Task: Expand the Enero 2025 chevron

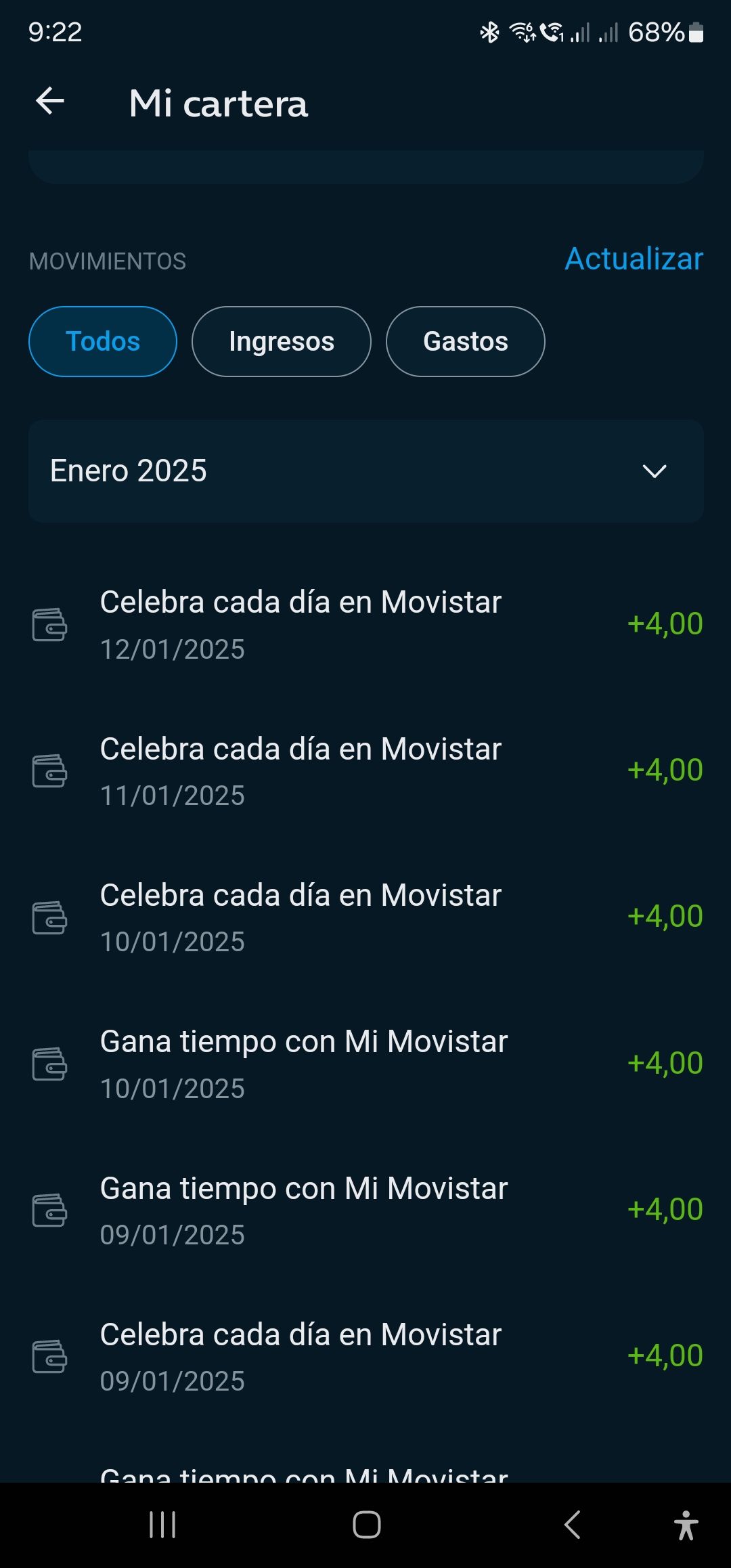Action: [x=655, y=472]
